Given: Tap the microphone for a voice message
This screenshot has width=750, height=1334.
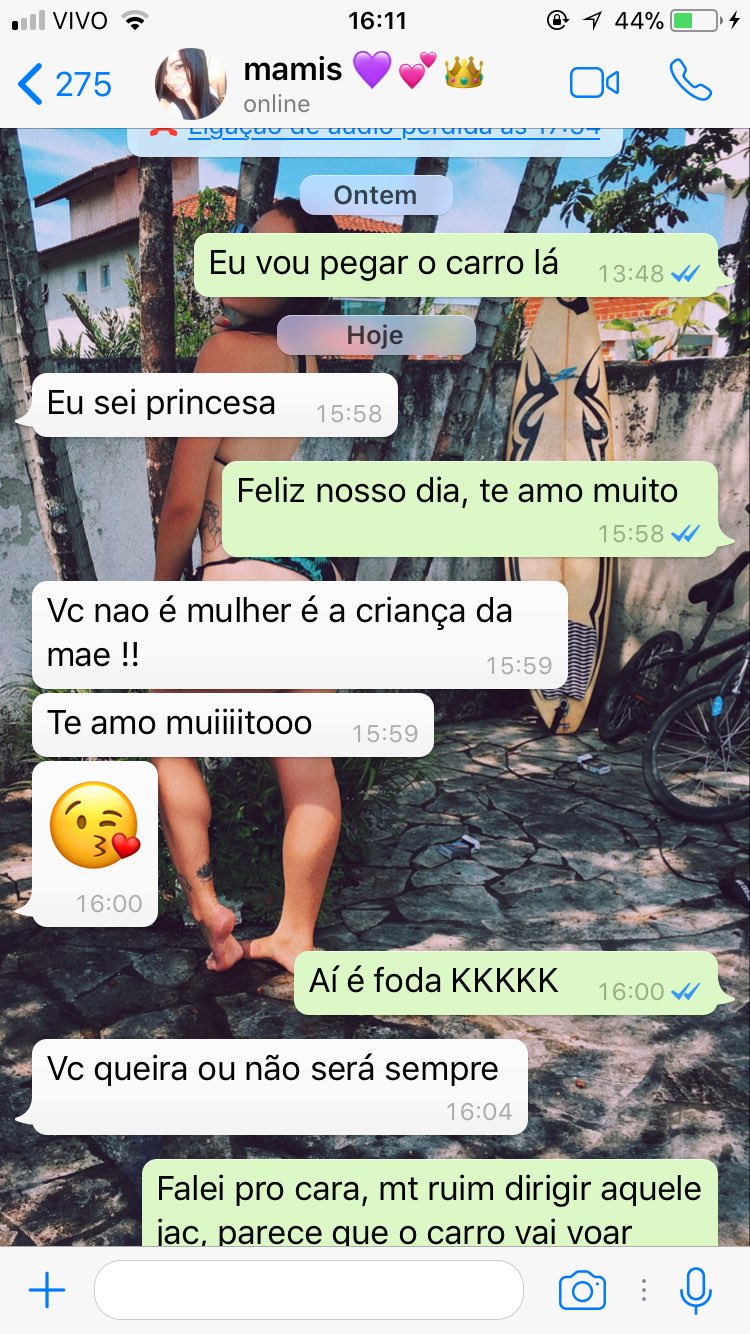Looking at the screenshot, I should click(695, 1290).
